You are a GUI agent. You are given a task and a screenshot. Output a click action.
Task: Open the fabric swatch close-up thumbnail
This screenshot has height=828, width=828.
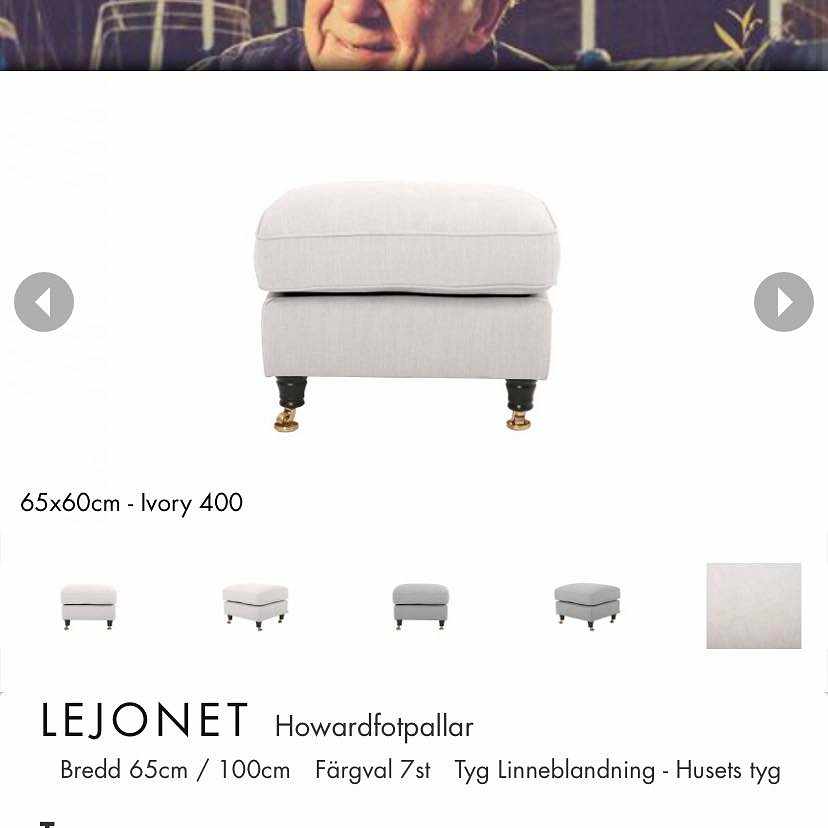click(753, 606)
